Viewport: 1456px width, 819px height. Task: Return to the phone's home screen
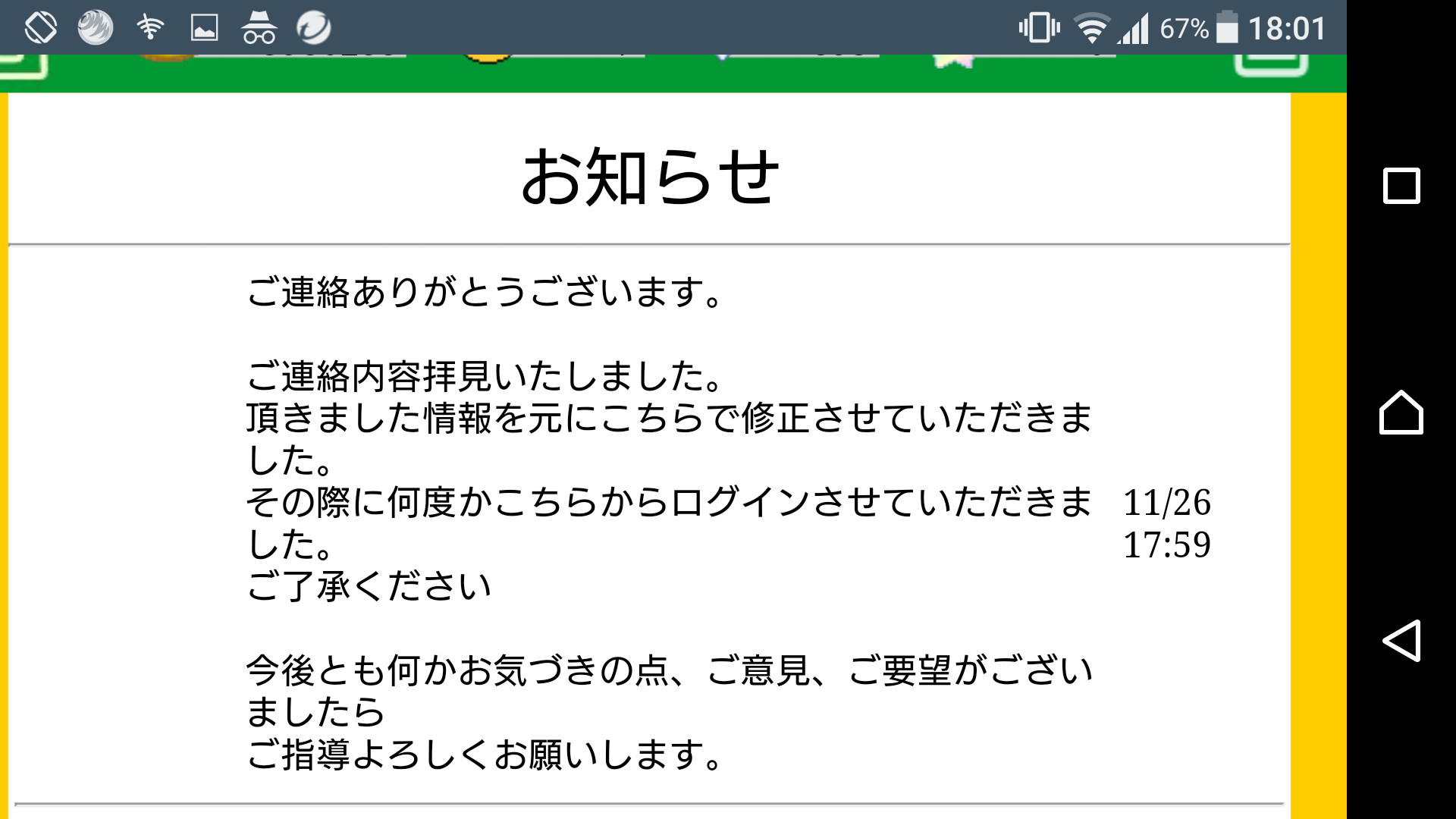[x=1401, y=413]
